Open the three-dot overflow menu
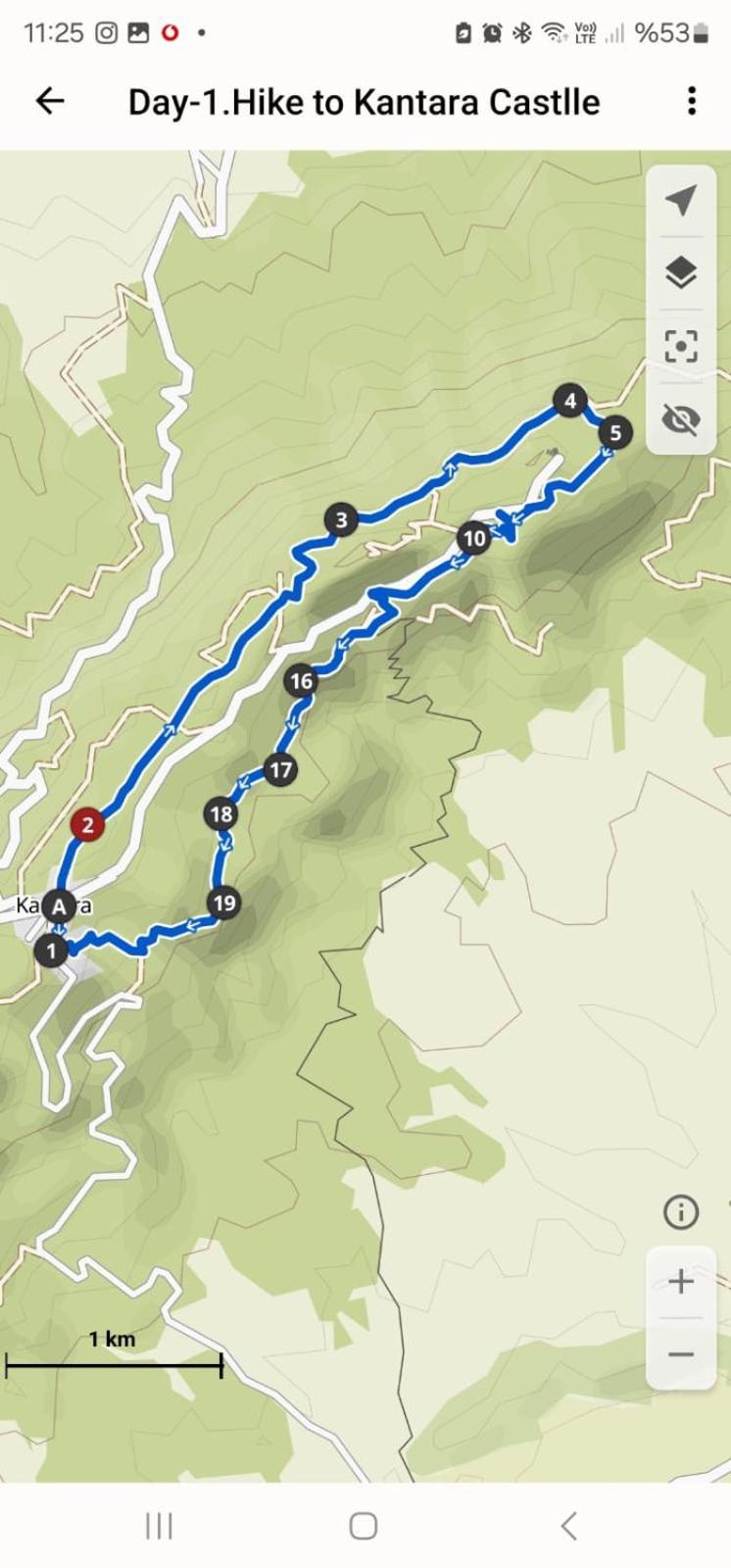Viewport: 731px width, 1568px height. [x=692, y=101]
